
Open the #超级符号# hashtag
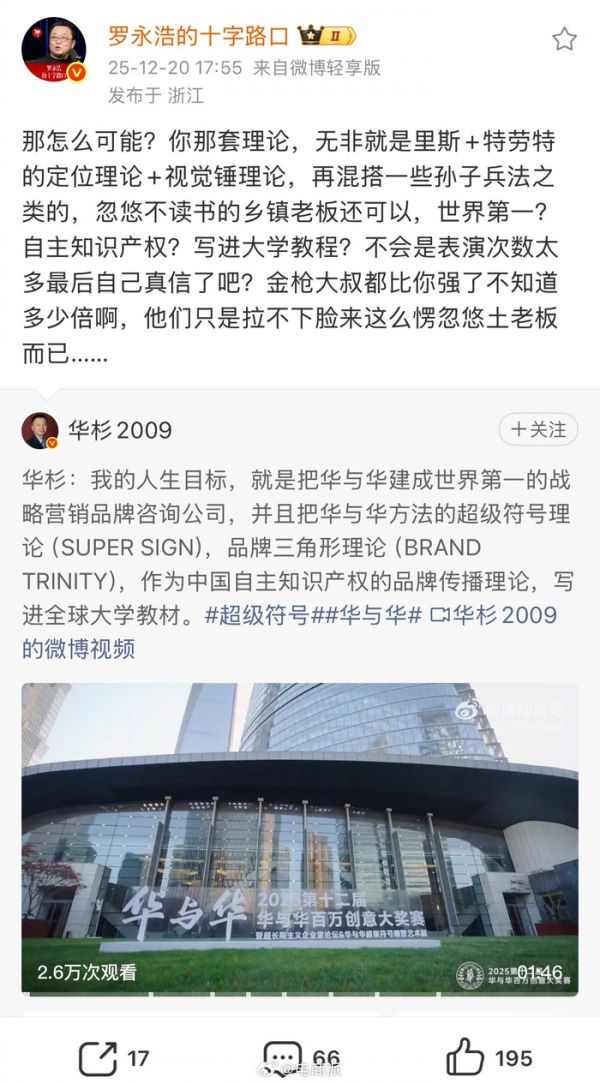pos(257,616)
